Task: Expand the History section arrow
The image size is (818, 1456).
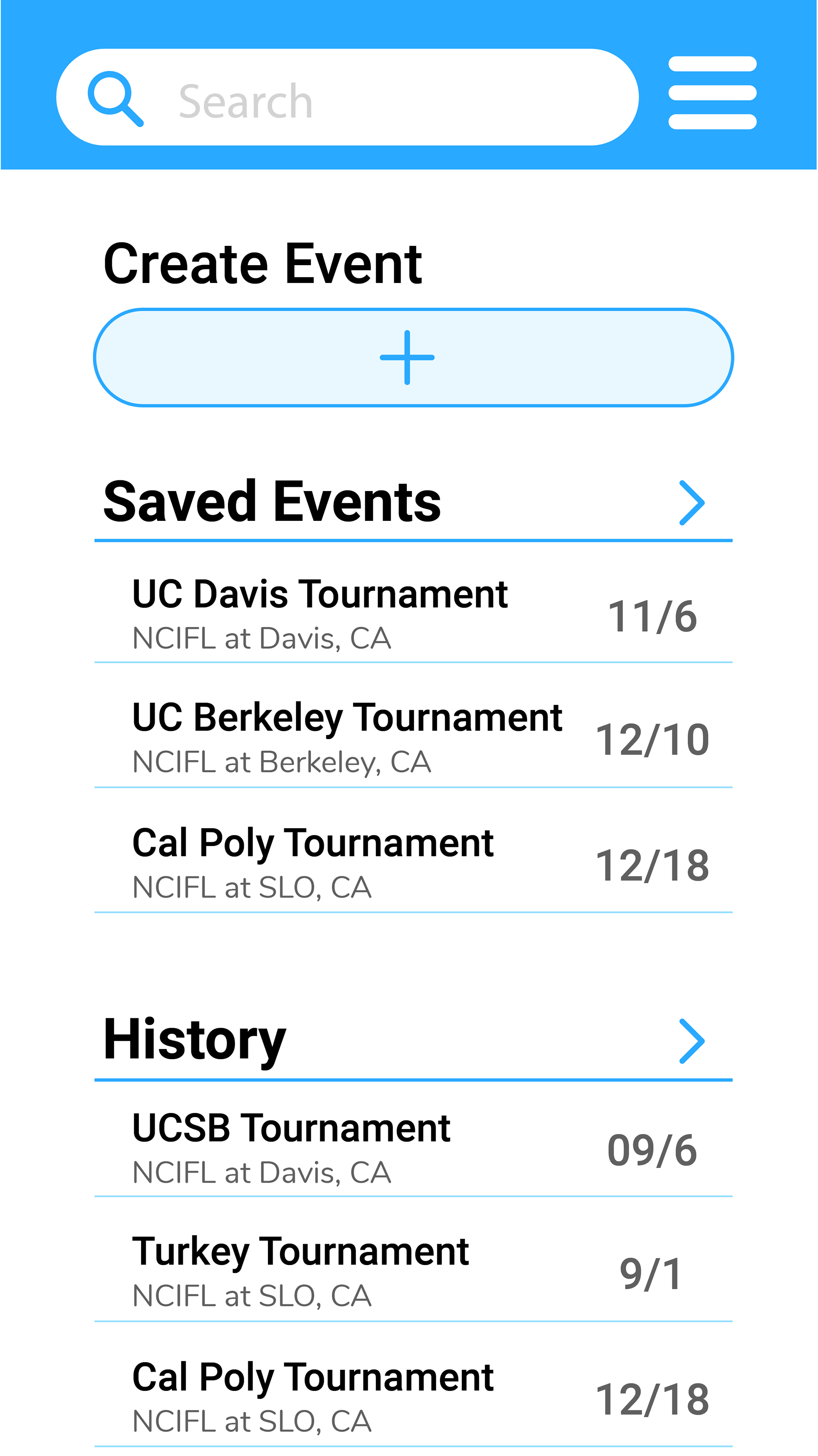Action: coord(691,1041)
